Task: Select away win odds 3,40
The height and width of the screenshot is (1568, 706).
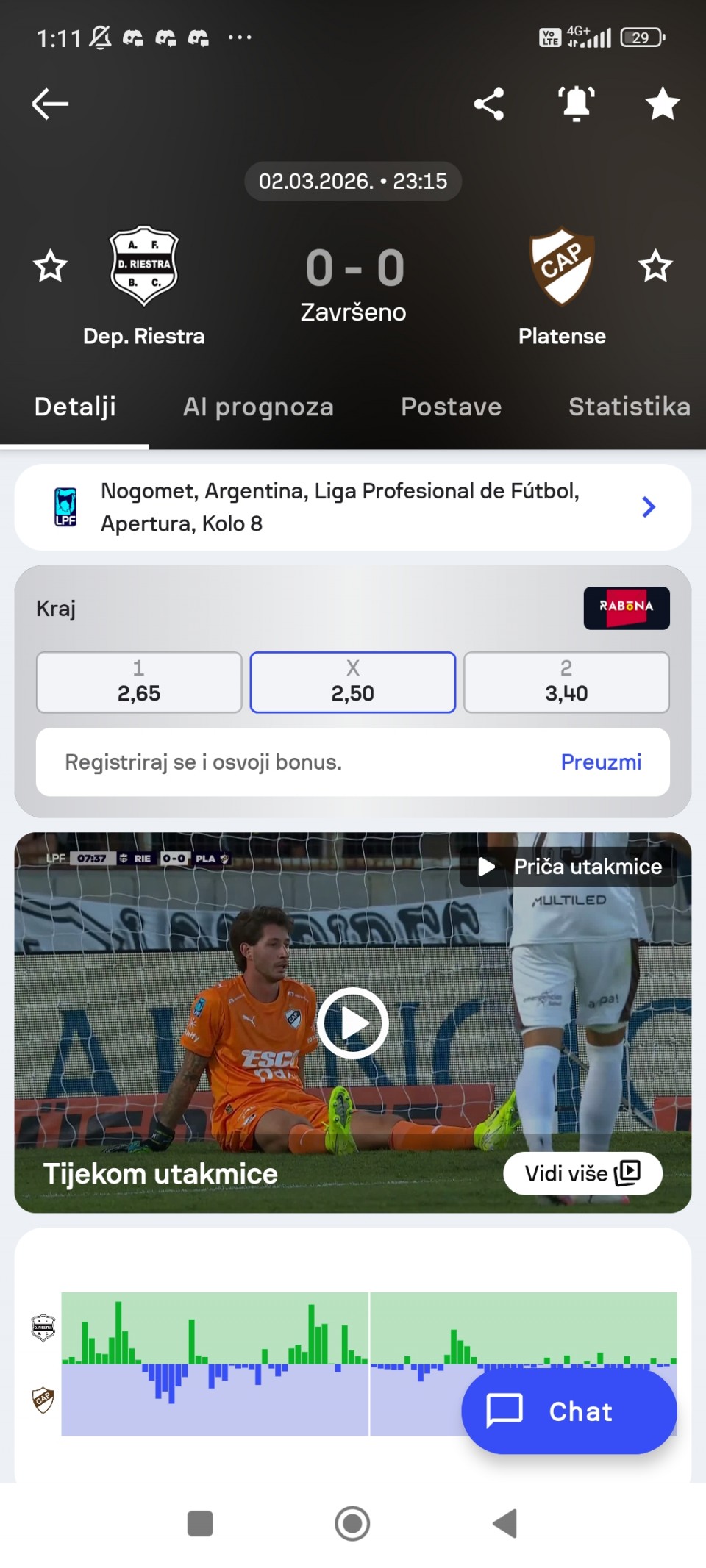Action: point(566,682)
